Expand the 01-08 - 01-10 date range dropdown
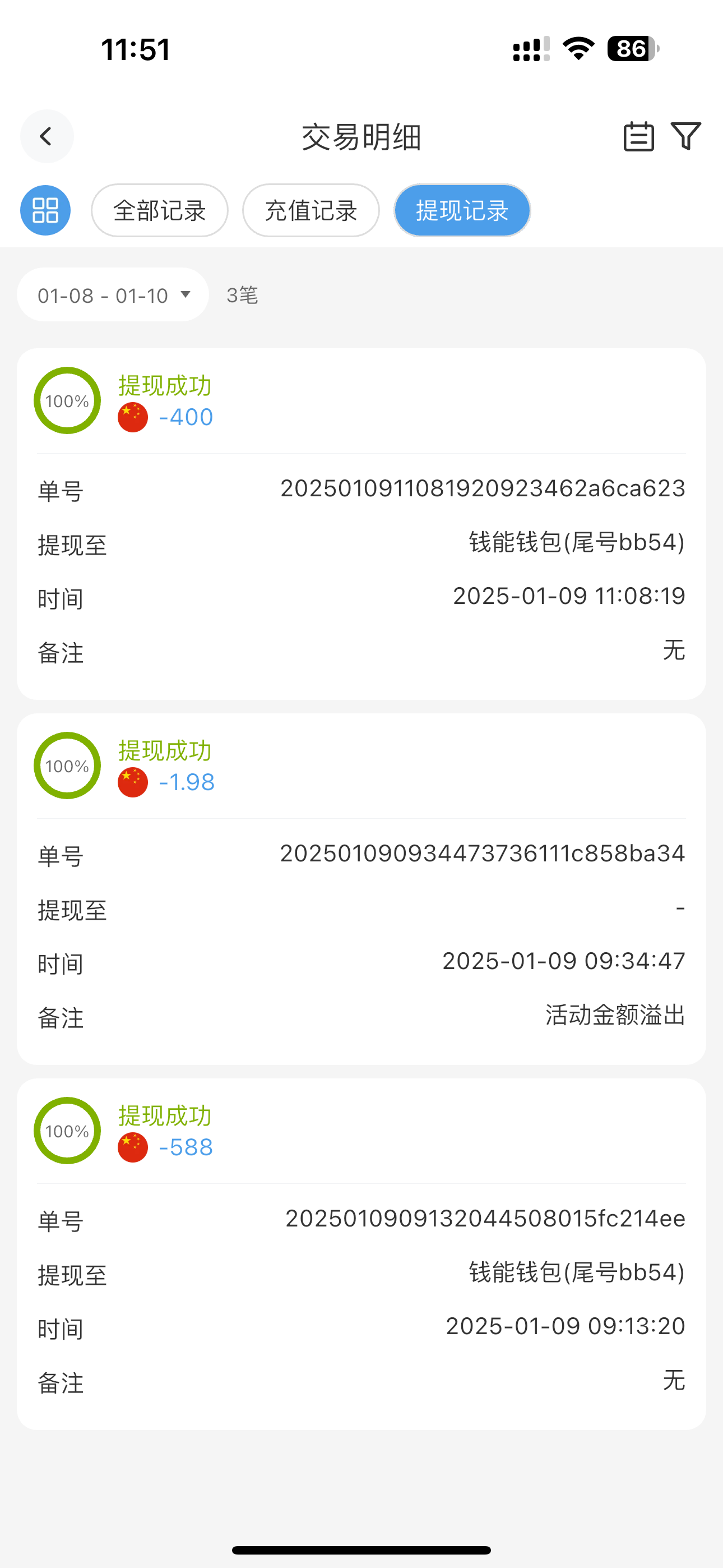Image resolution: width=723 pixels, height=1568 pixels. coord(113,295)
